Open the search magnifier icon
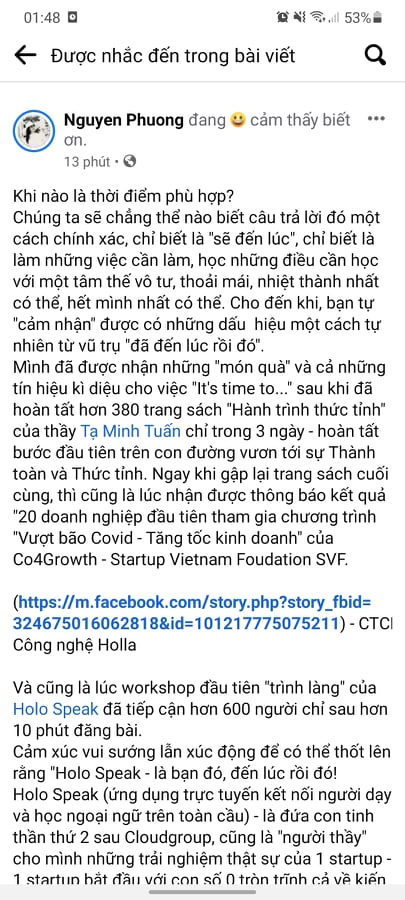The width and height of the screenshot is (405, 900). (x=375, y=55)
